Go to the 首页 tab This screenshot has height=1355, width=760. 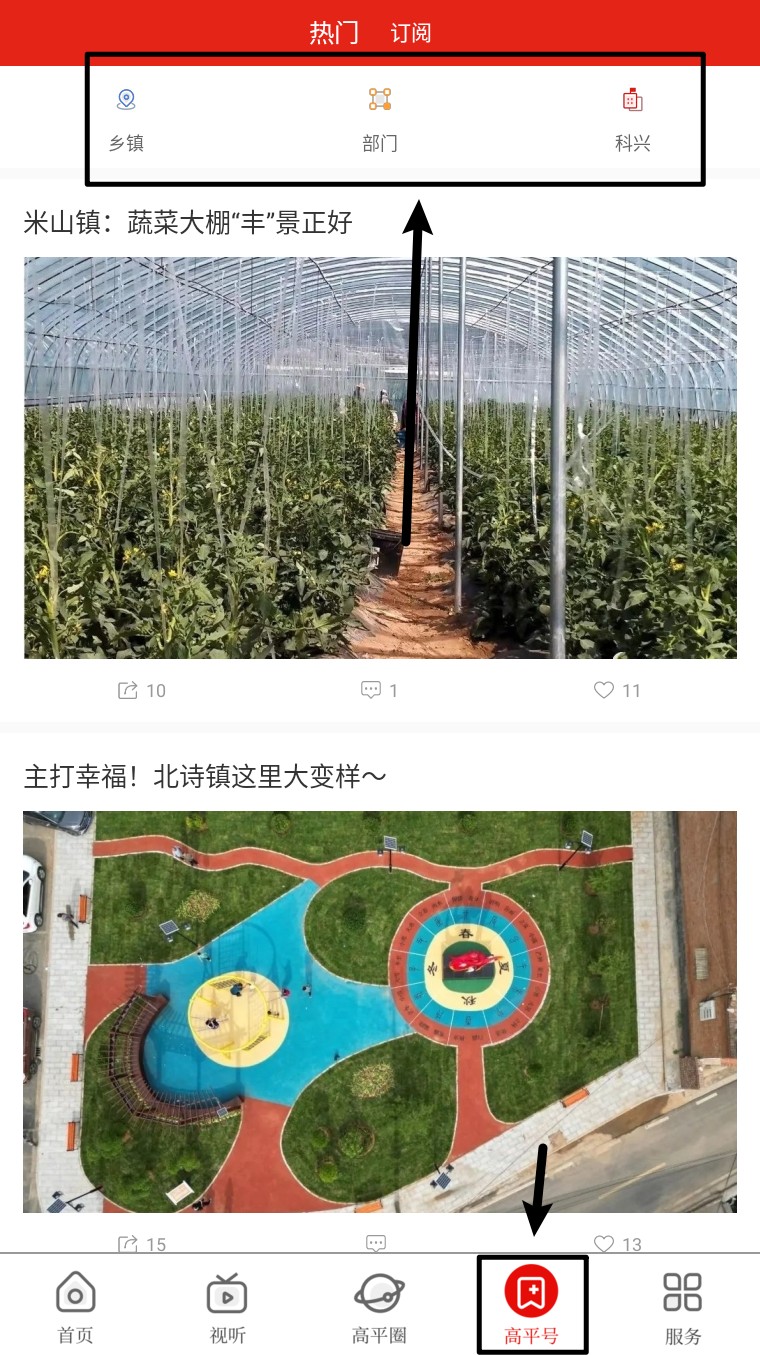pos(75,1306)
